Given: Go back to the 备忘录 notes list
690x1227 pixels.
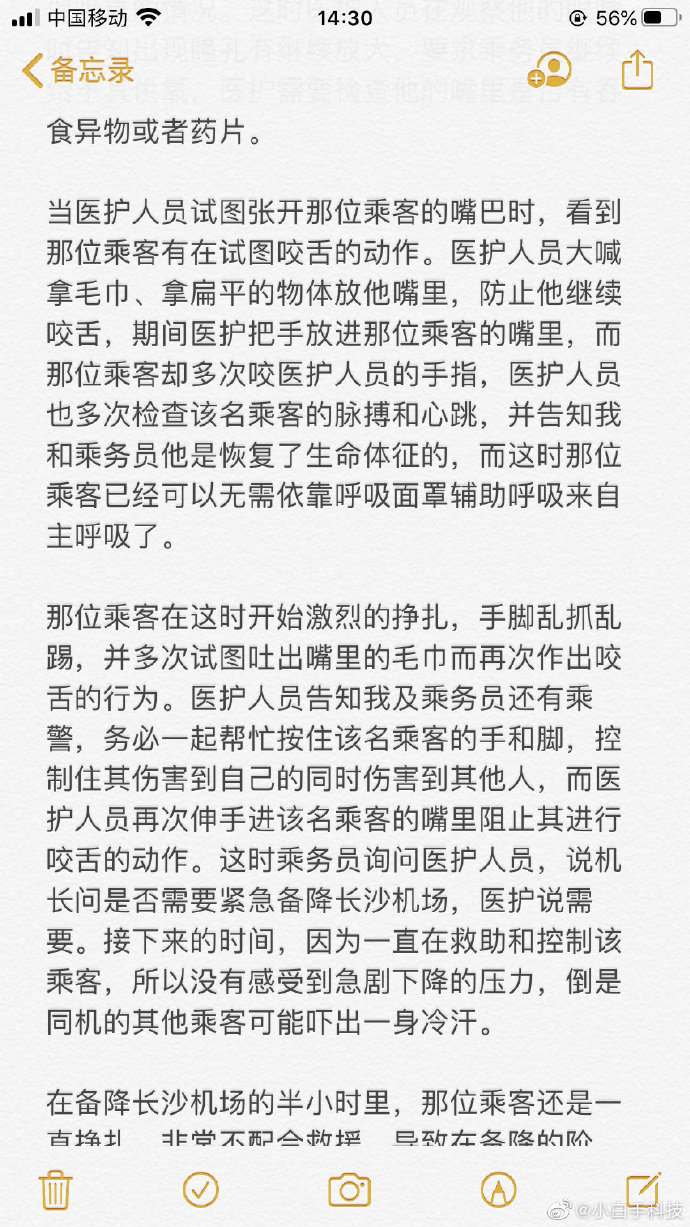Looking at the screenshot, I should pyautogui.click(x=78, y=71).
